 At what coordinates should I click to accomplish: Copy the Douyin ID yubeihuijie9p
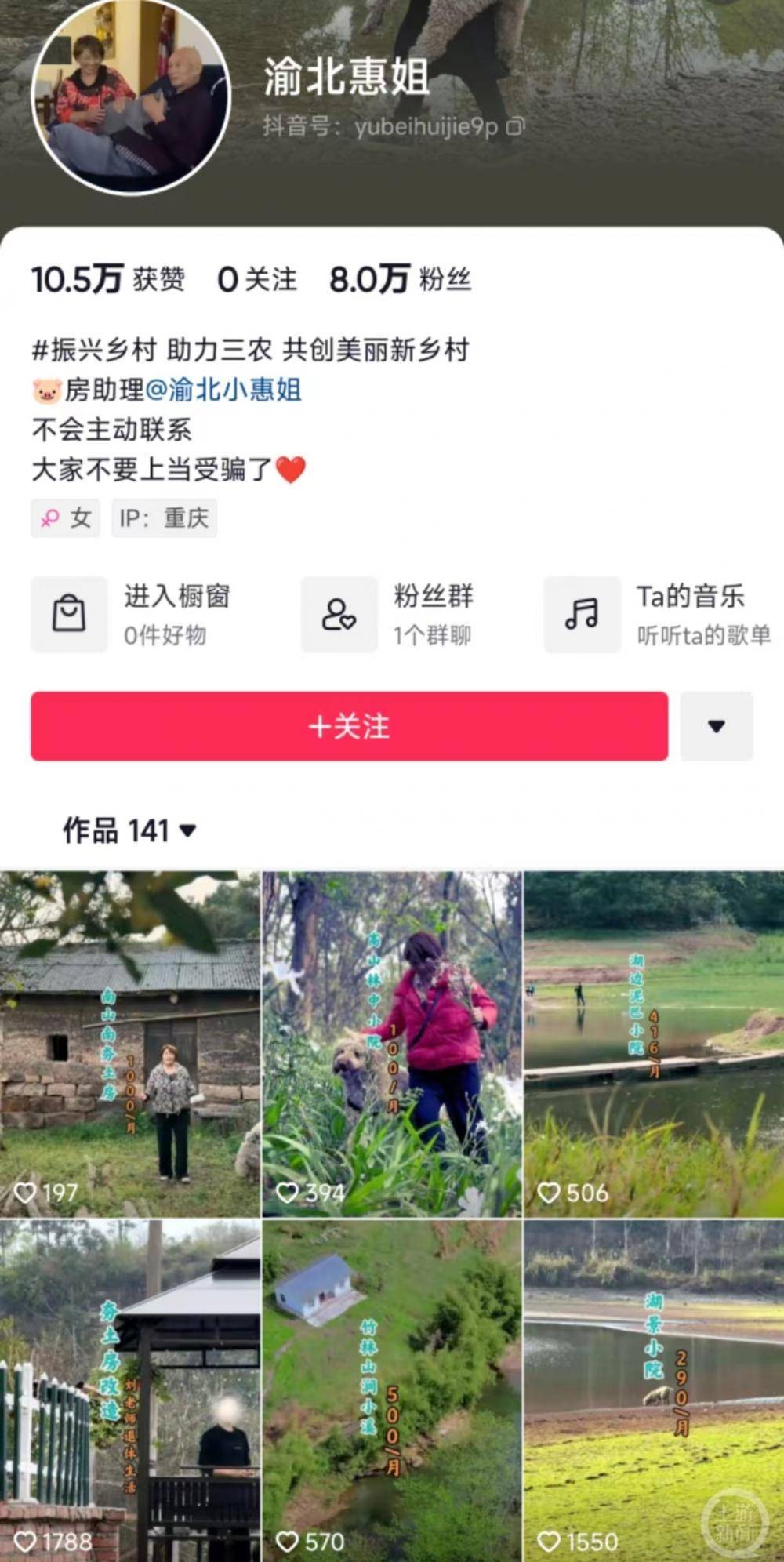[515, 126]
